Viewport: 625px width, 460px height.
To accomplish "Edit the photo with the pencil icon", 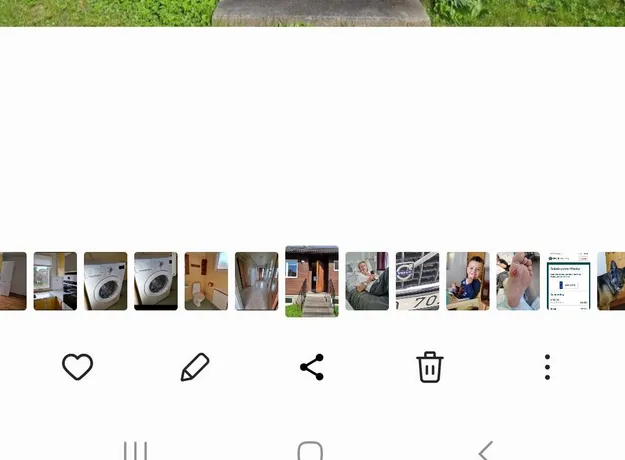I will coord(195,367).
